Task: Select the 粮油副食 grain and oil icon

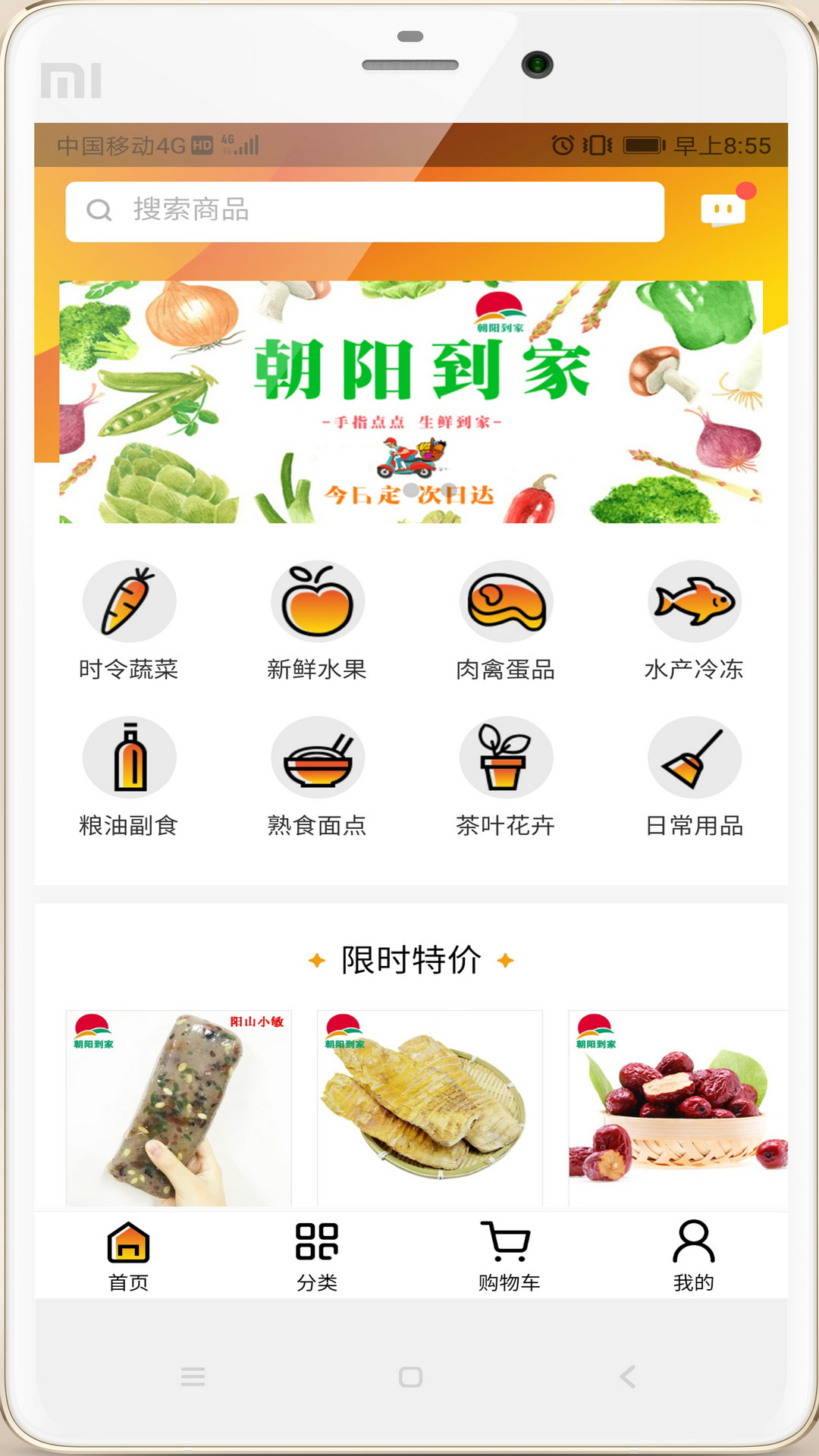Action: pos(130,756)
